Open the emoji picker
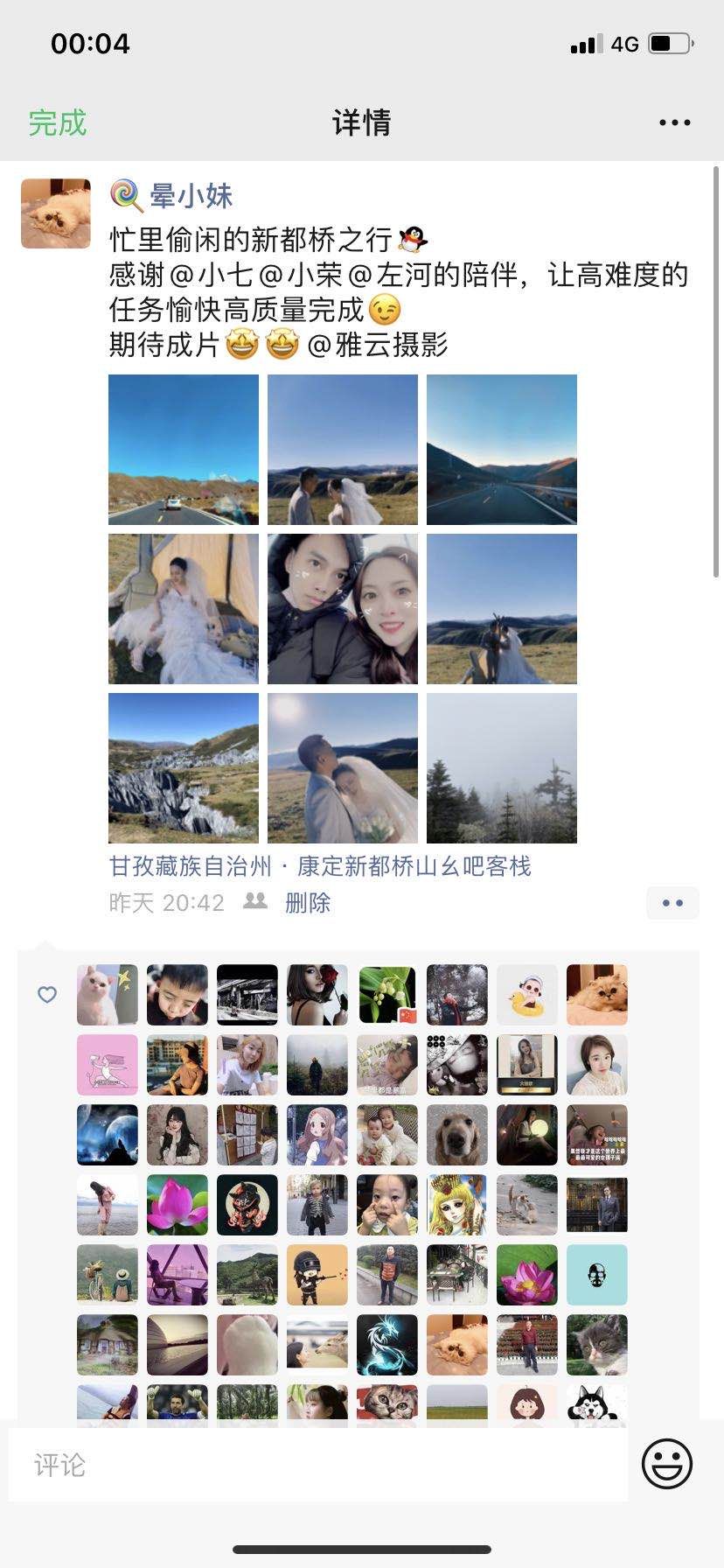This screenshot has width=724, height=1568. click(667, 1464)
